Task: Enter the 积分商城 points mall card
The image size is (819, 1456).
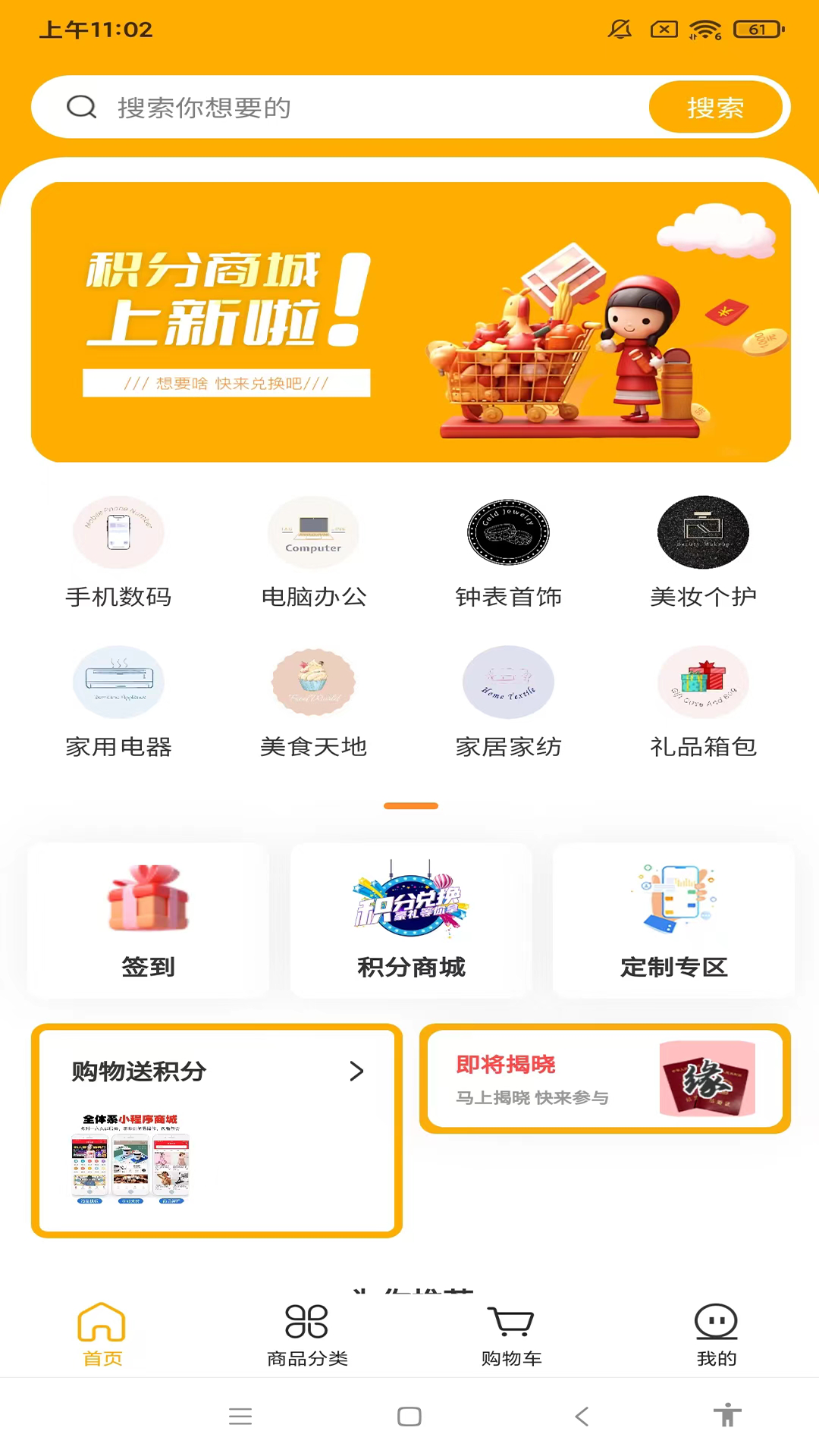Action: (411, 920)
